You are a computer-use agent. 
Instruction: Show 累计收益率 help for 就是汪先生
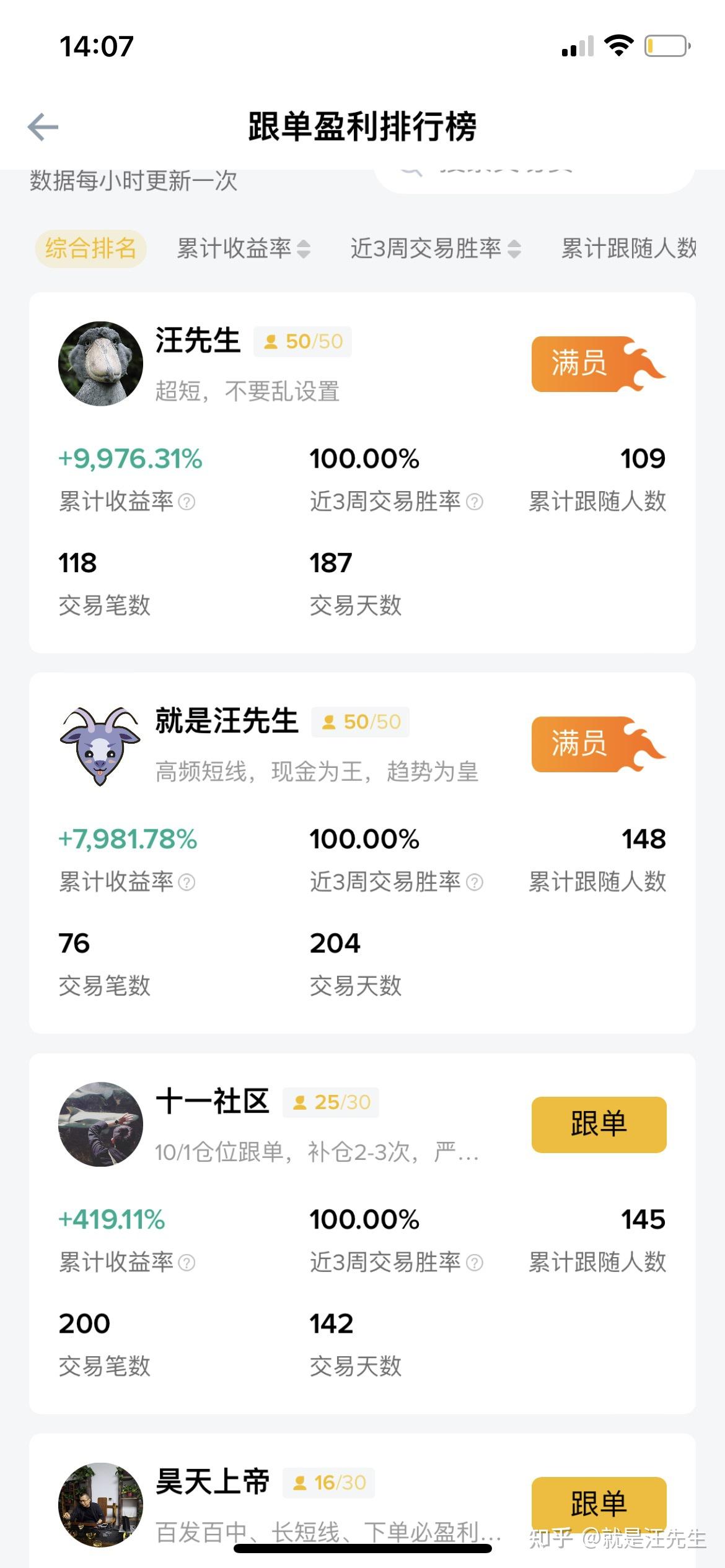[187, 882]
